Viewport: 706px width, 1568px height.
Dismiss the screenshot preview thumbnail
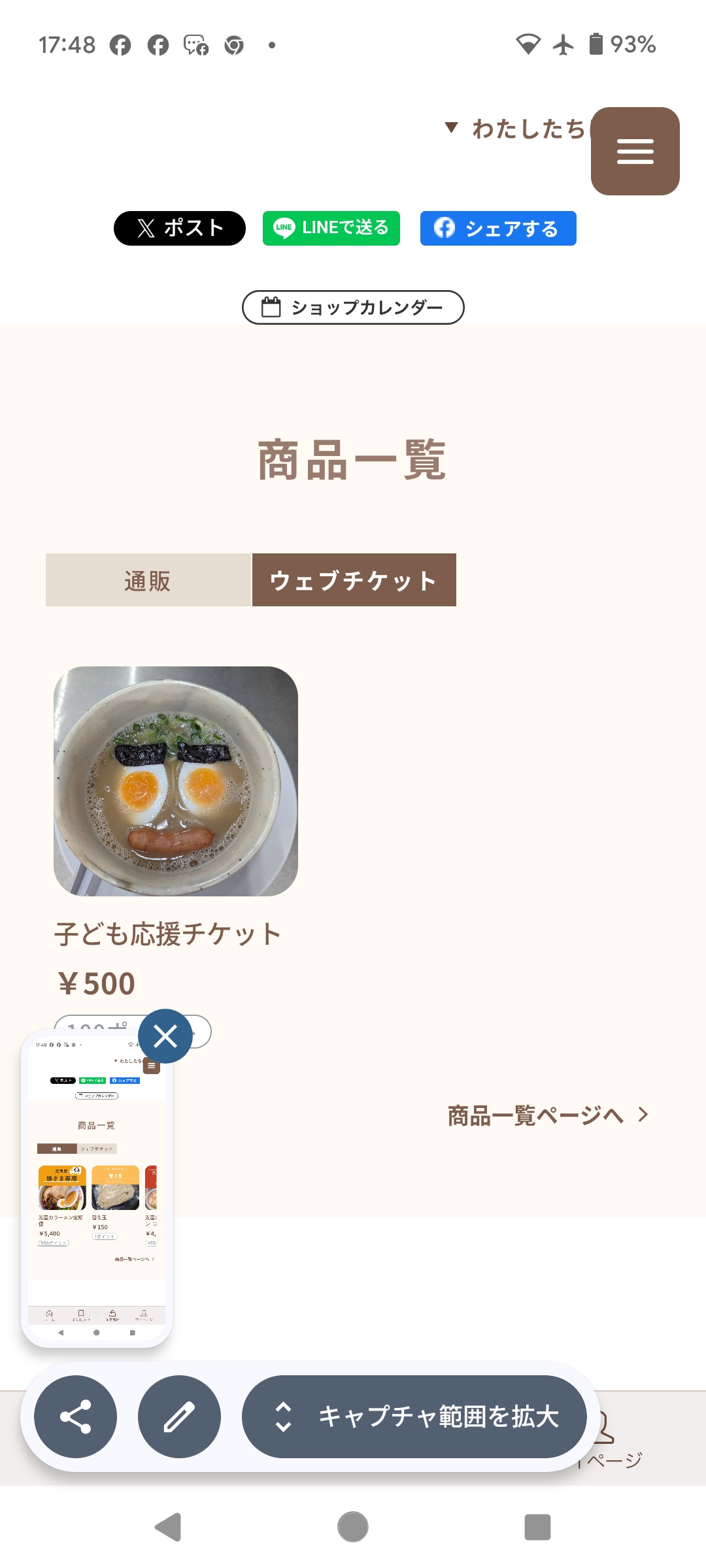click(x=165, y=1036)
